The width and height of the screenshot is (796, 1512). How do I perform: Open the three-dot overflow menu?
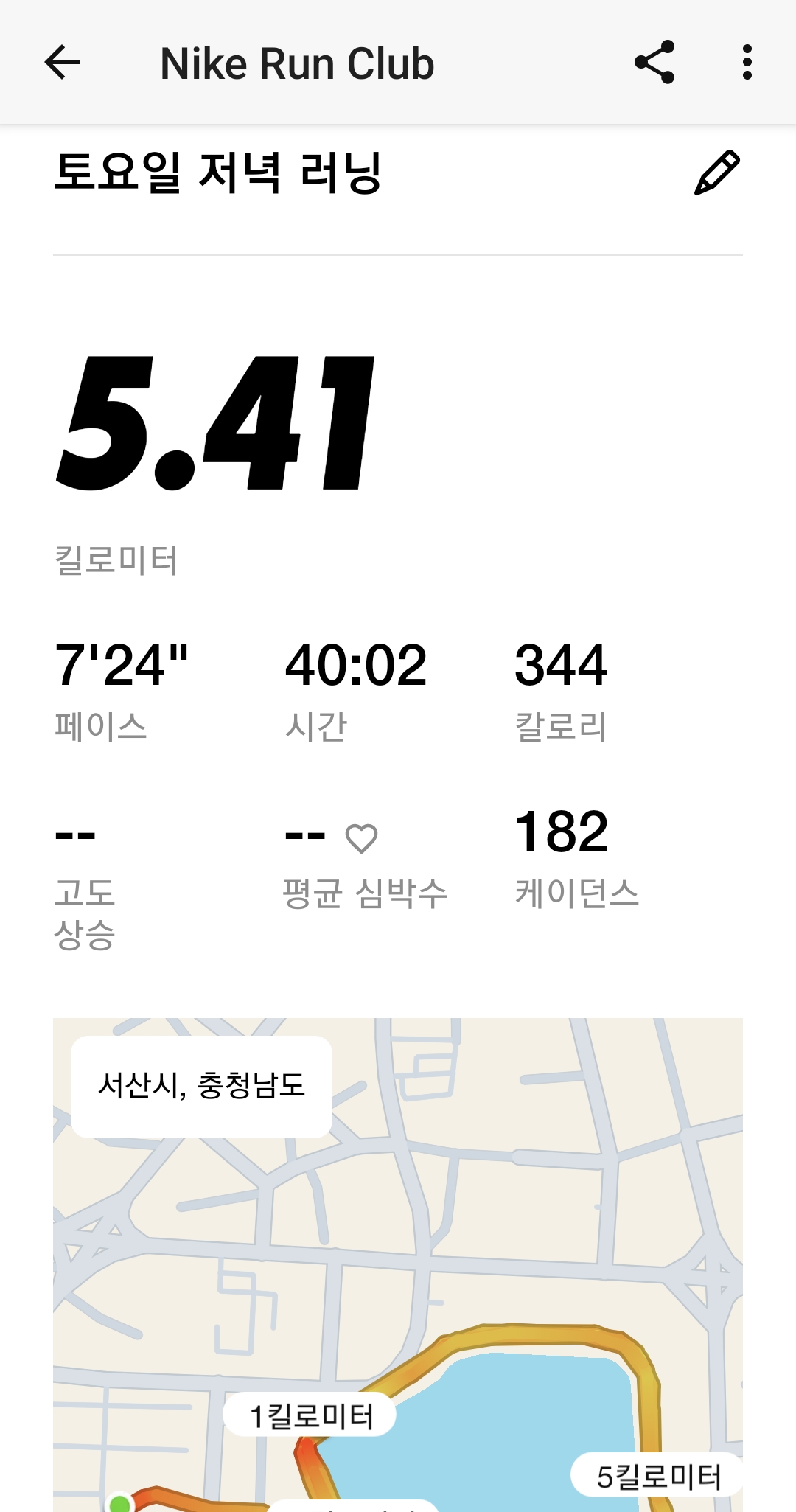[747, 63]
